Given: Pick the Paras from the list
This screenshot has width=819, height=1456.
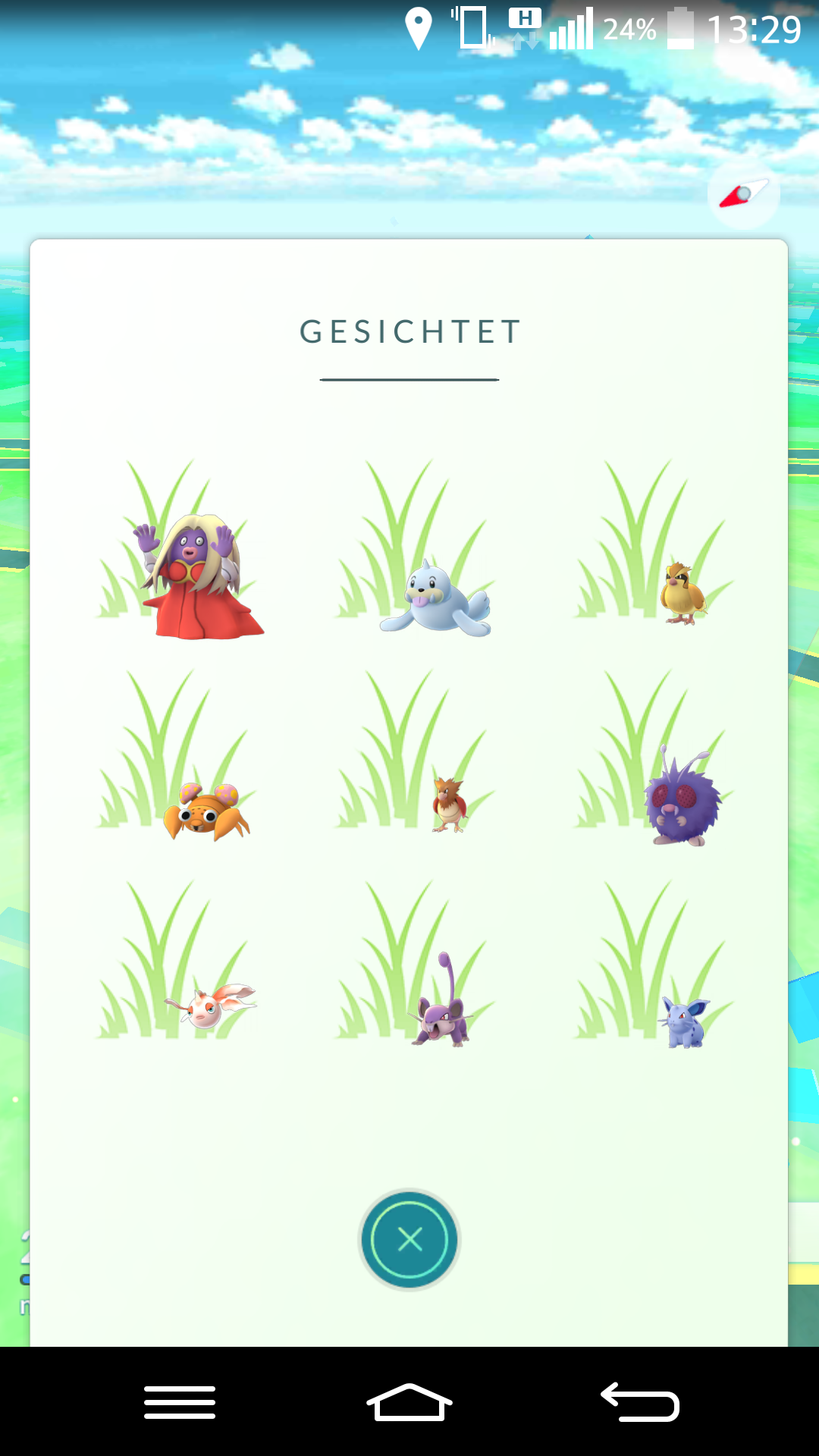Looking at the screenshot, I should pyautogui.click(x=206, y=811).
